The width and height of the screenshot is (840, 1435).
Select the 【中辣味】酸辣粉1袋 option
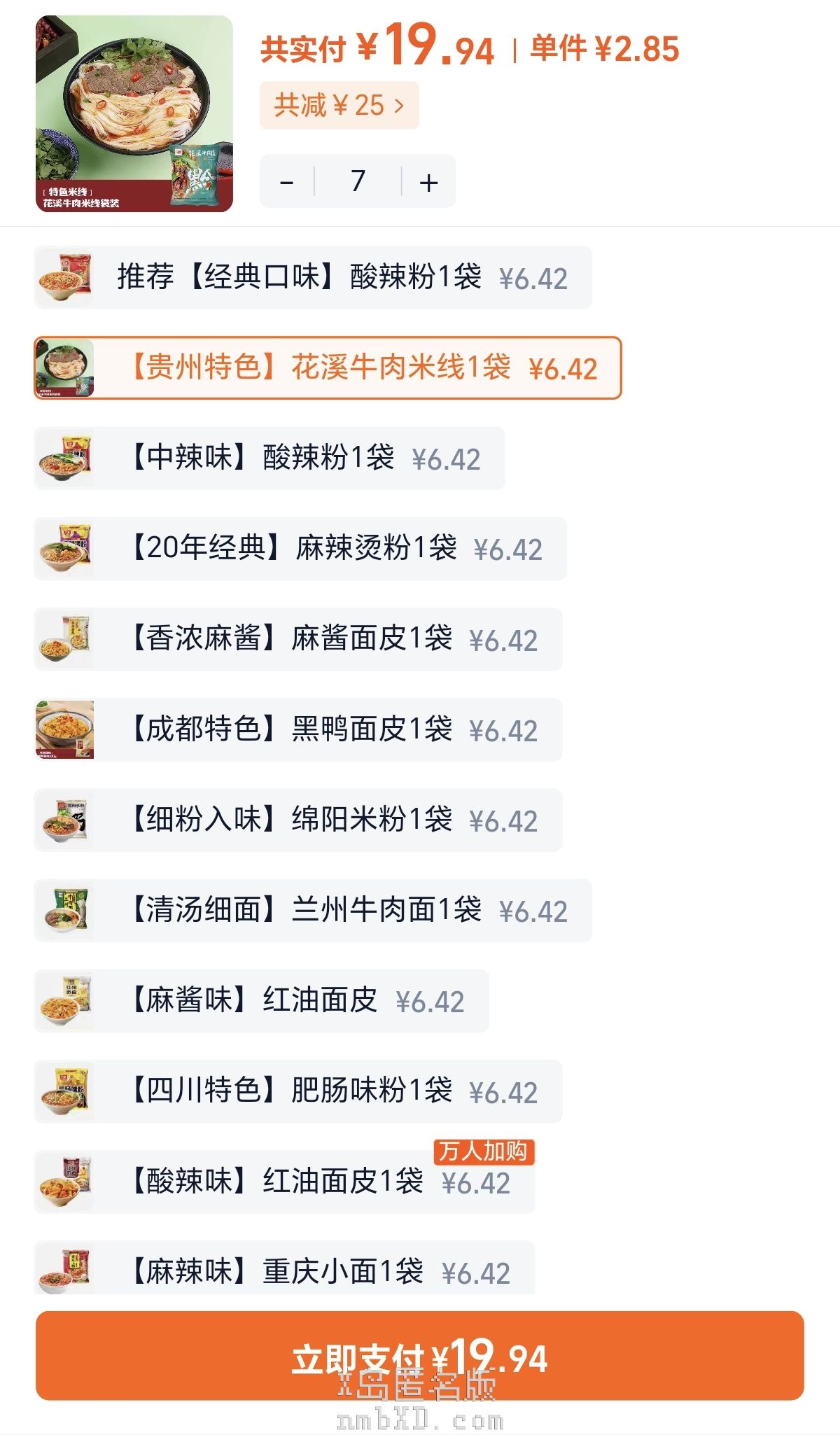point(269,458)
